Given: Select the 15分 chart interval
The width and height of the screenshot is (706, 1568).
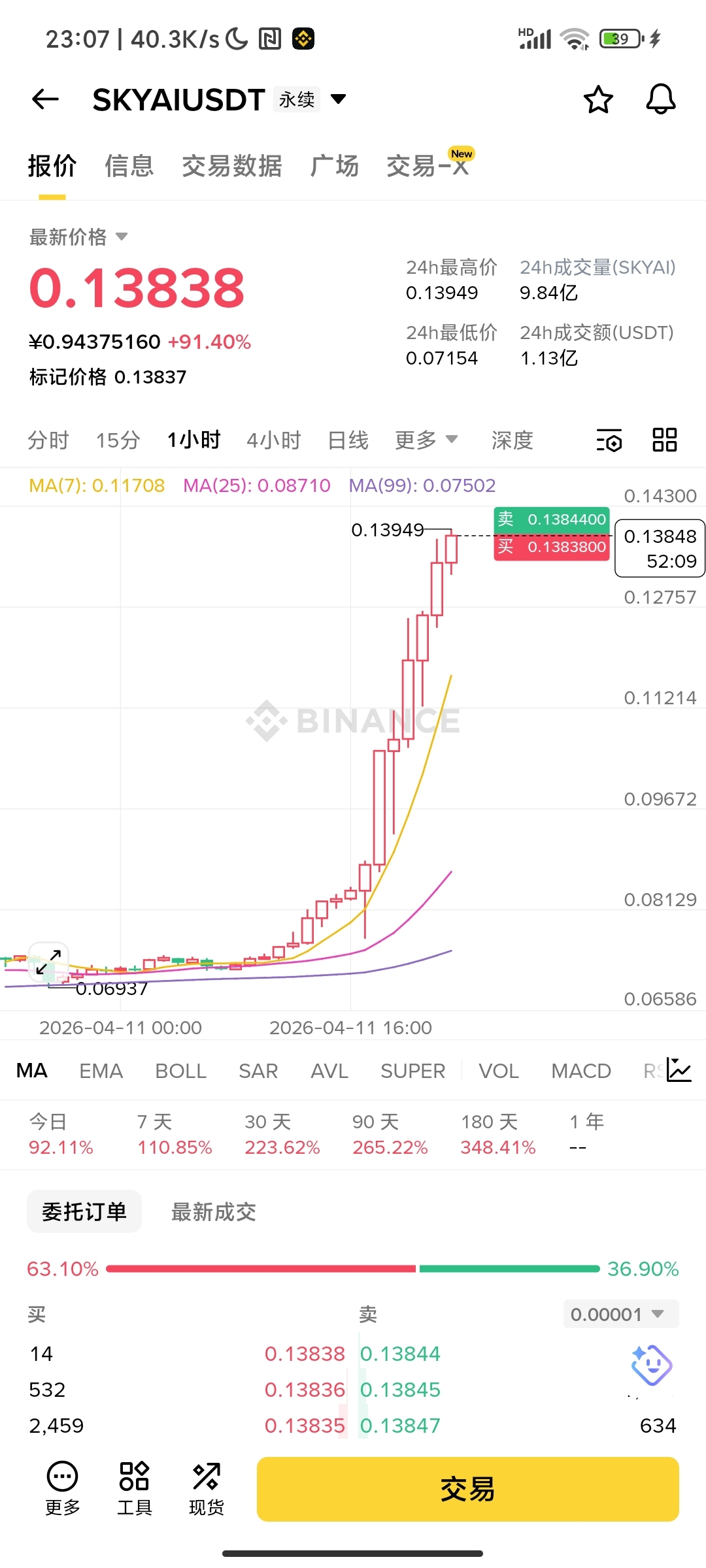Looking at the screenshot, I should click(118, 440).
